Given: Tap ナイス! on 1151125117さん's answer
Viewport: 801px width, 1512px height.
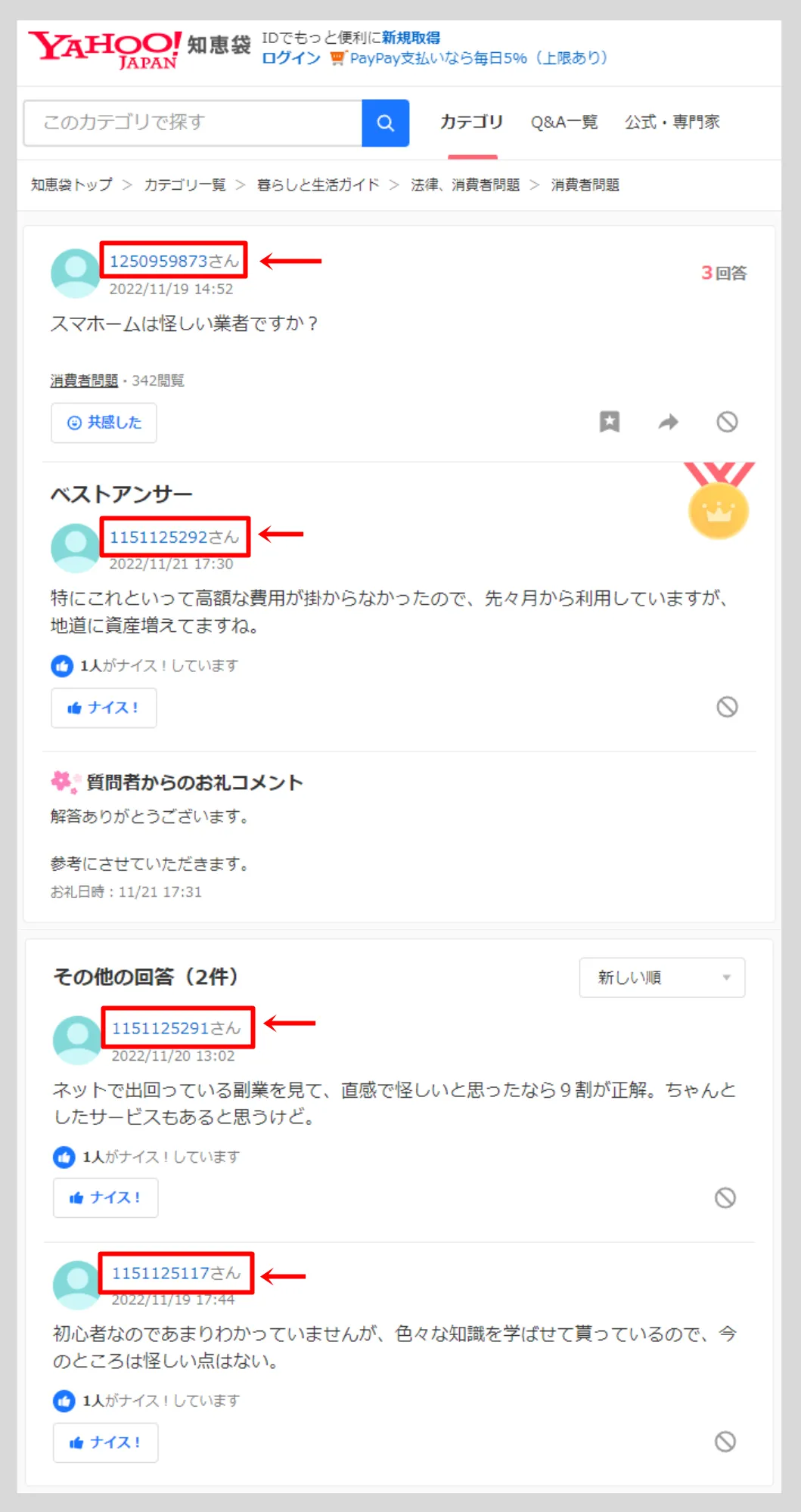Looking at the screenshot, I should [x=105, y=1442].
